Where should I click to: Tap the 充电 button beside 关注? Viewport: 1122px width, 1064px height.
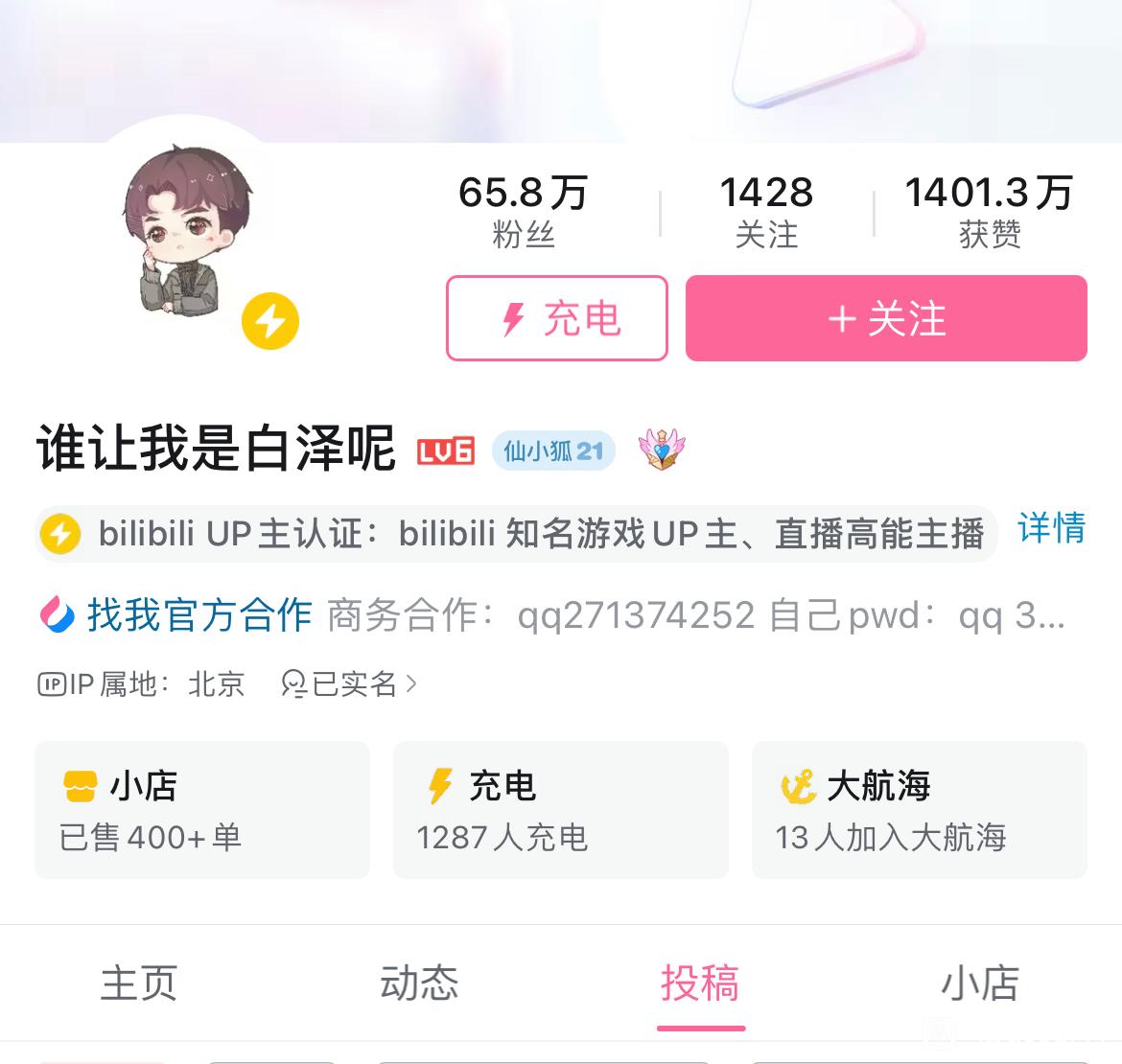[556, 318]
